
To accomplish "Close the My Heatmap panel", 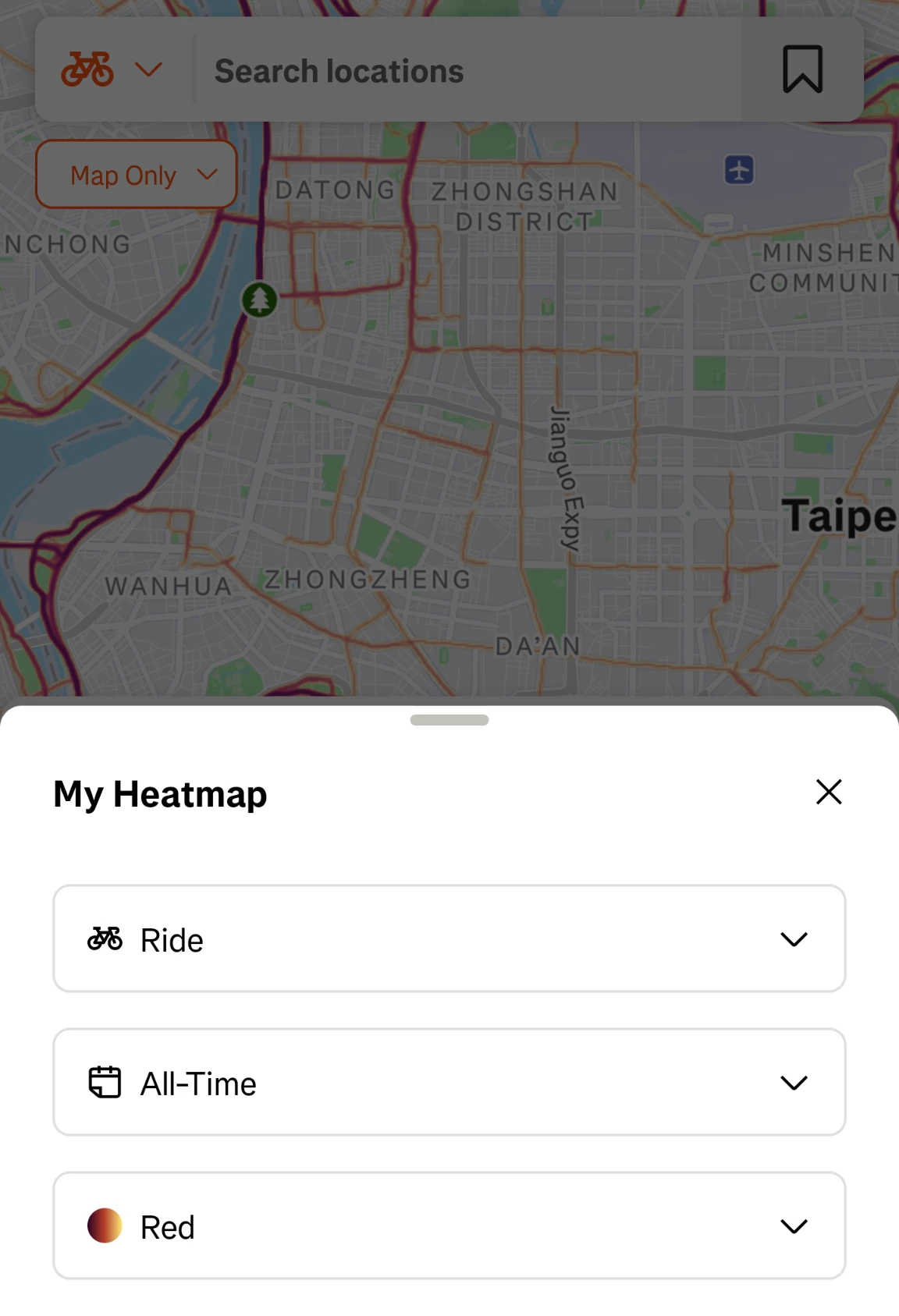I will coord(828,792).
